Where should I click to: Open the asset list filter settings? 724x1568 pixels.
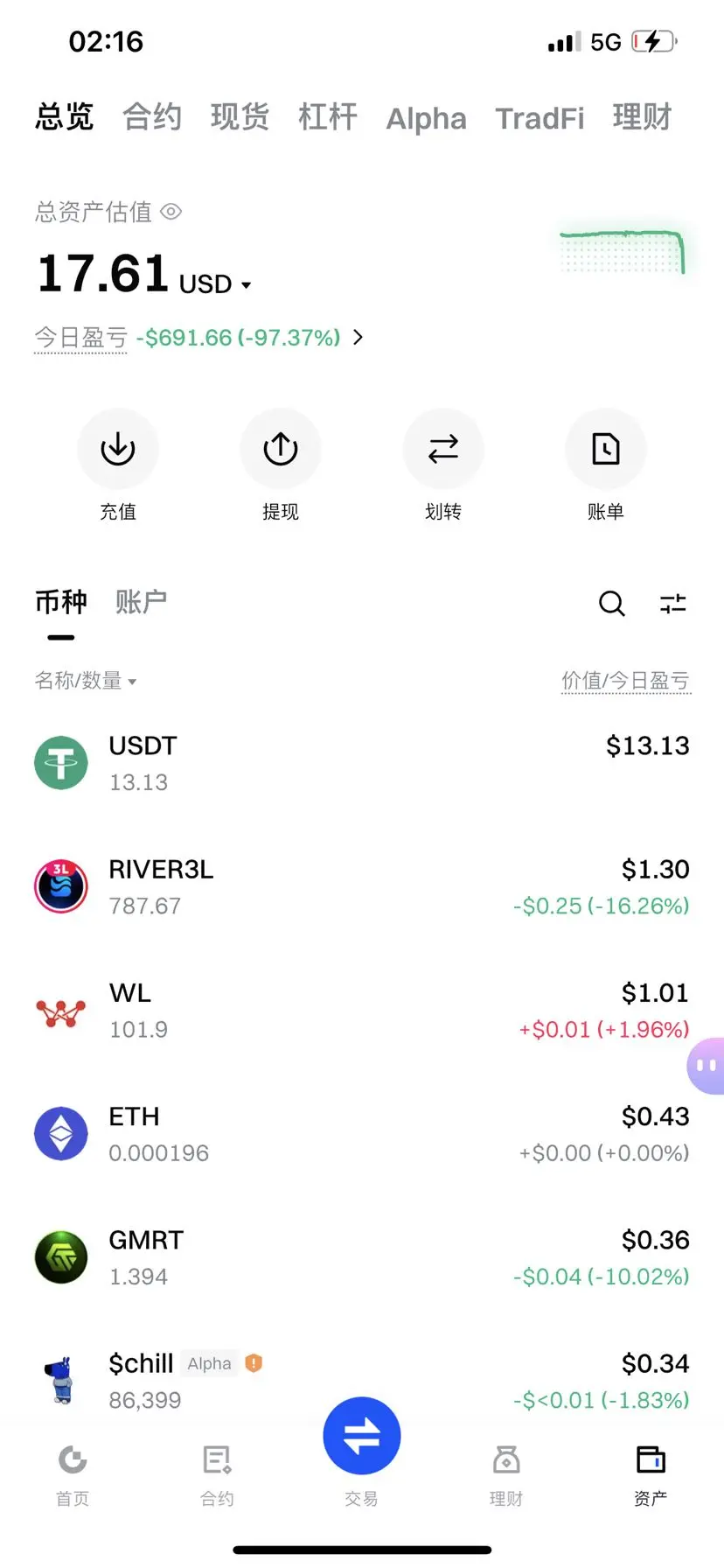point(672,603)
